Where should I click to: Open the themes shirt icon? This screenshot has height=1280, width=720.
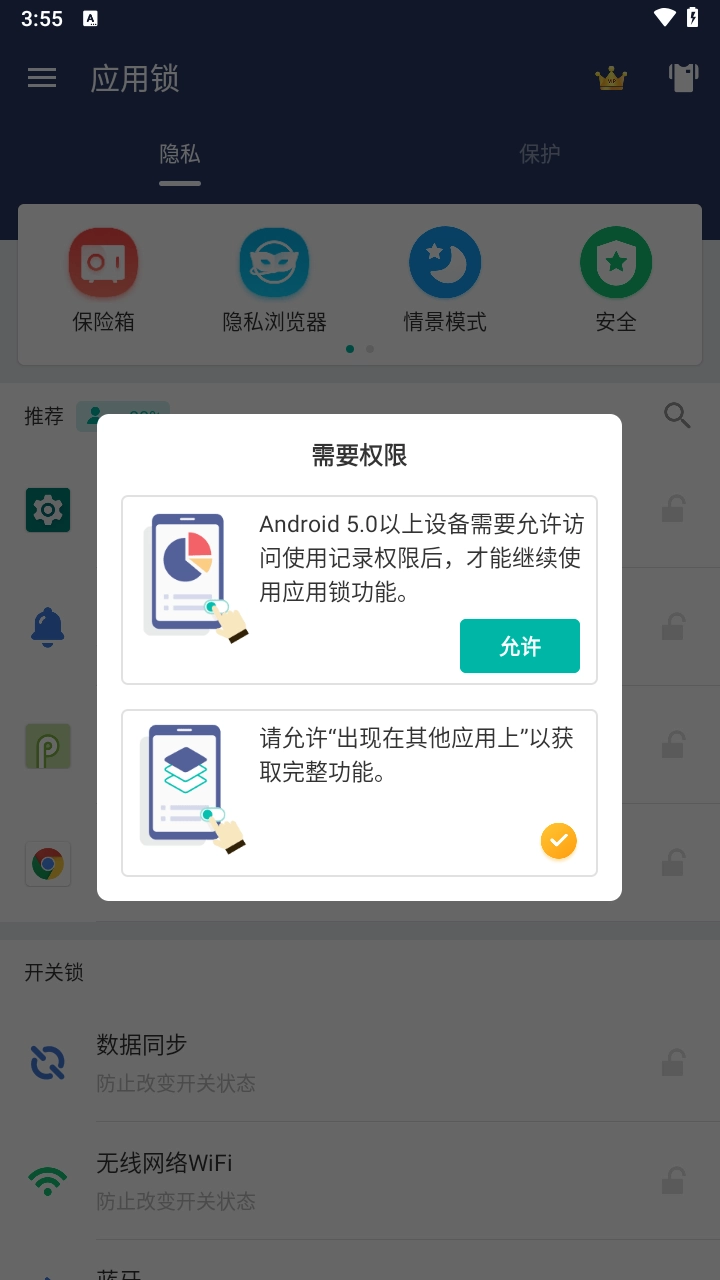(x=683, y=78)
